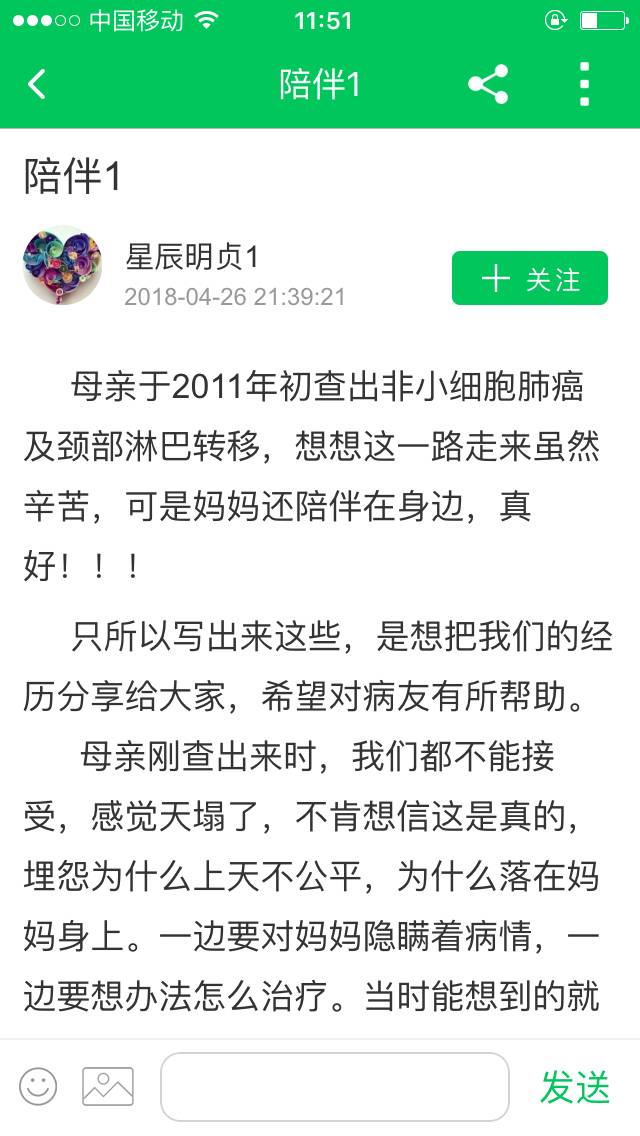The image size is (640, 1136).
Task: Attach an image to the comment
Action: (x=108, y=1086)
